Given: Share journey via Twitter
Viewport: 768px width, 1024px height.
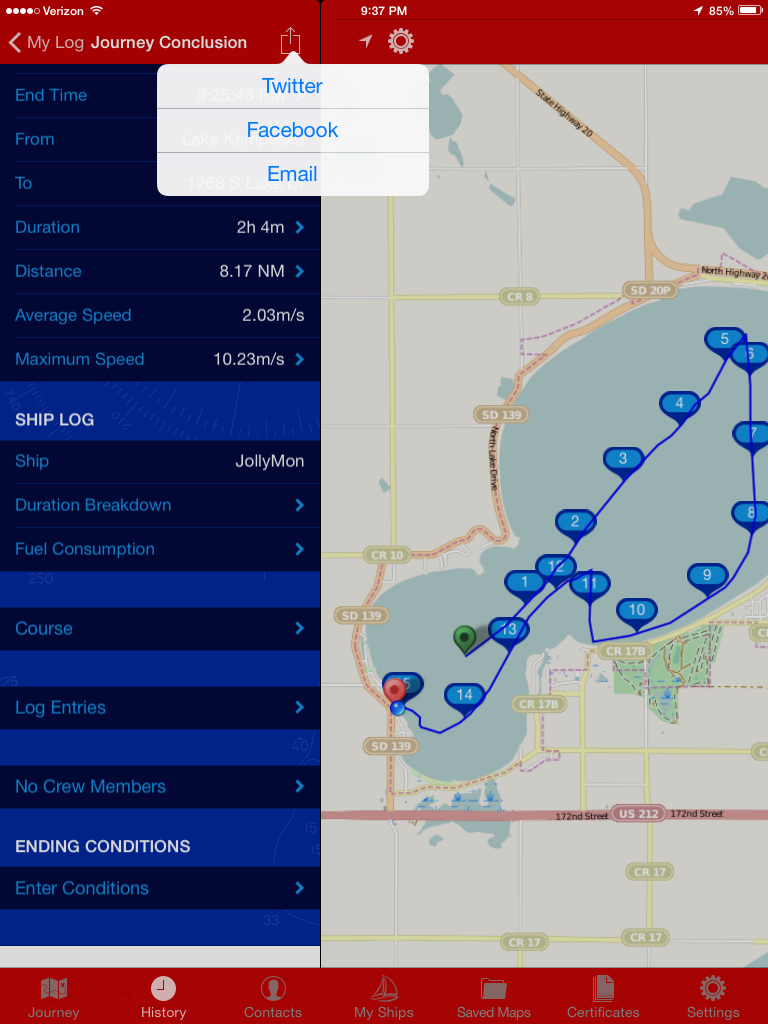Looking at the screenshot, I should pos(292,86).
